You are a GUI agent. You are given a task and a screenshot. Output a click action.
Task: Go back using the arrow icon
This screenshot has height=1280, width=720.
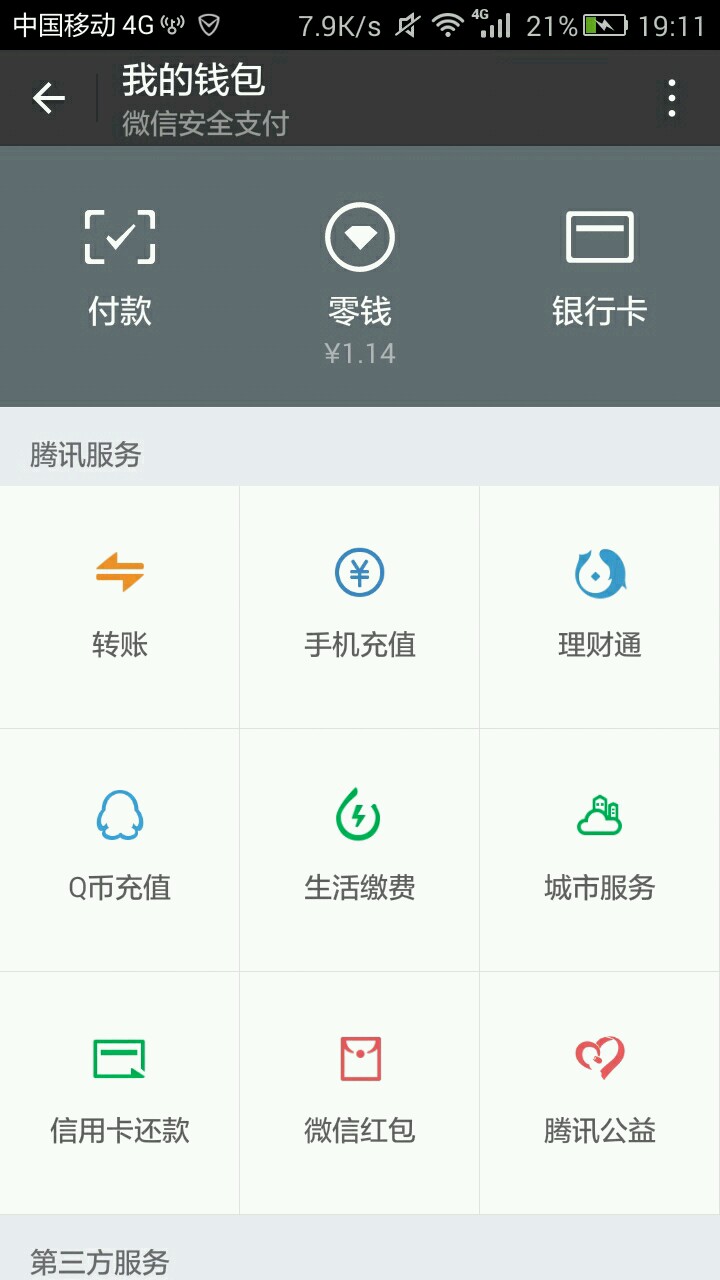pyautogui.click(x=48, y=98)
